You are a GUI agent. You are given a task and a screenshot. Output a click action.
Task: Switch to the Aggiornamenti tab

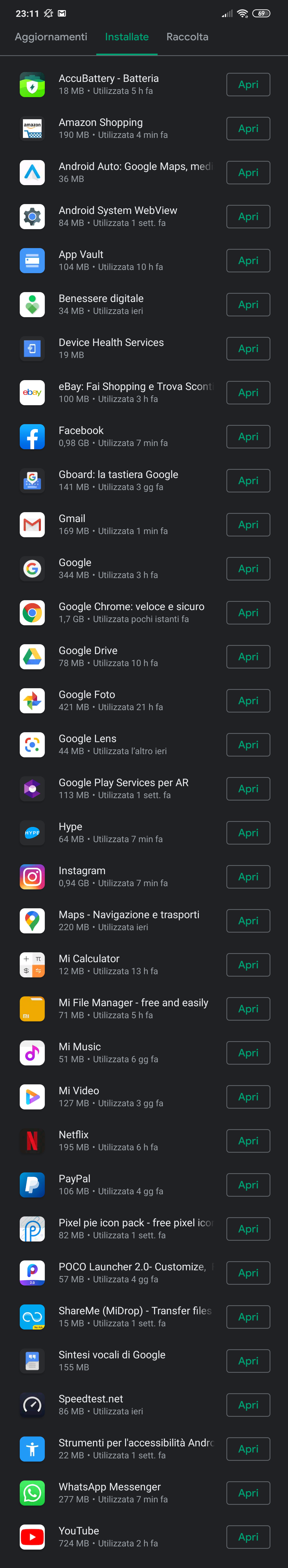pyautogui.click(x=51, y=37)
